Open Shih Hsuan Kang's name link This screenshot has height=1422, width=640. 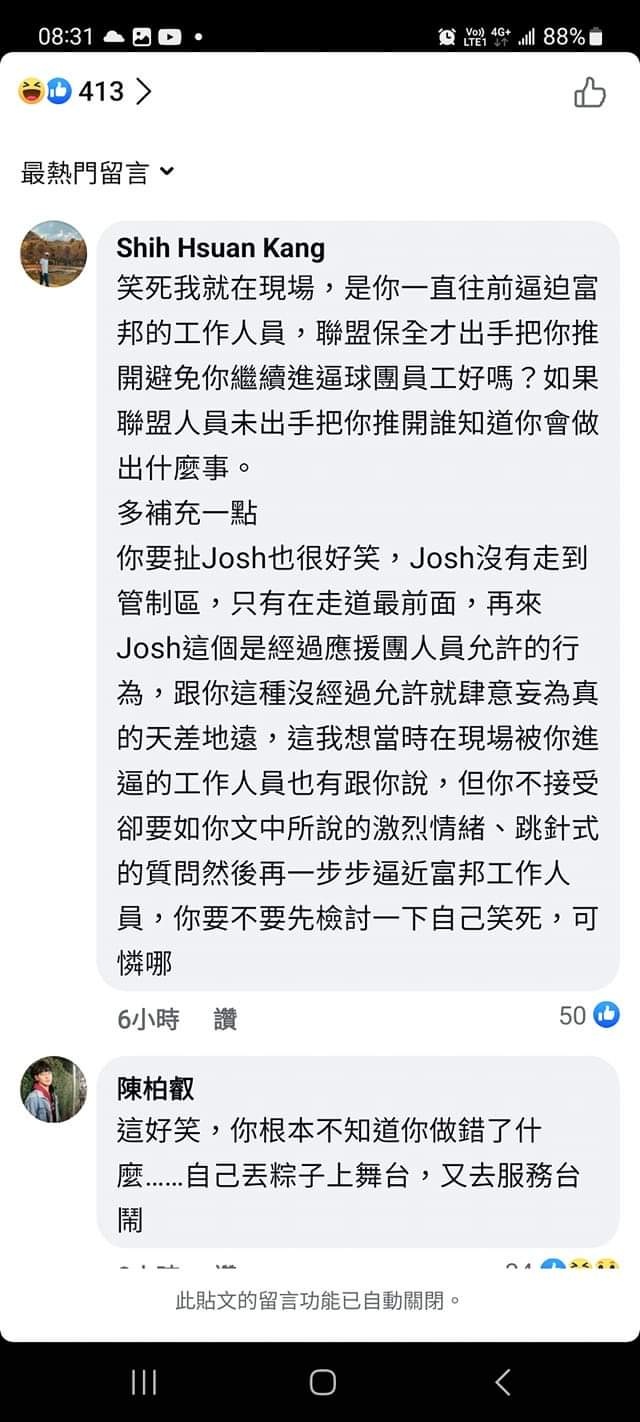pyautogui.click(x=220, y=247)
